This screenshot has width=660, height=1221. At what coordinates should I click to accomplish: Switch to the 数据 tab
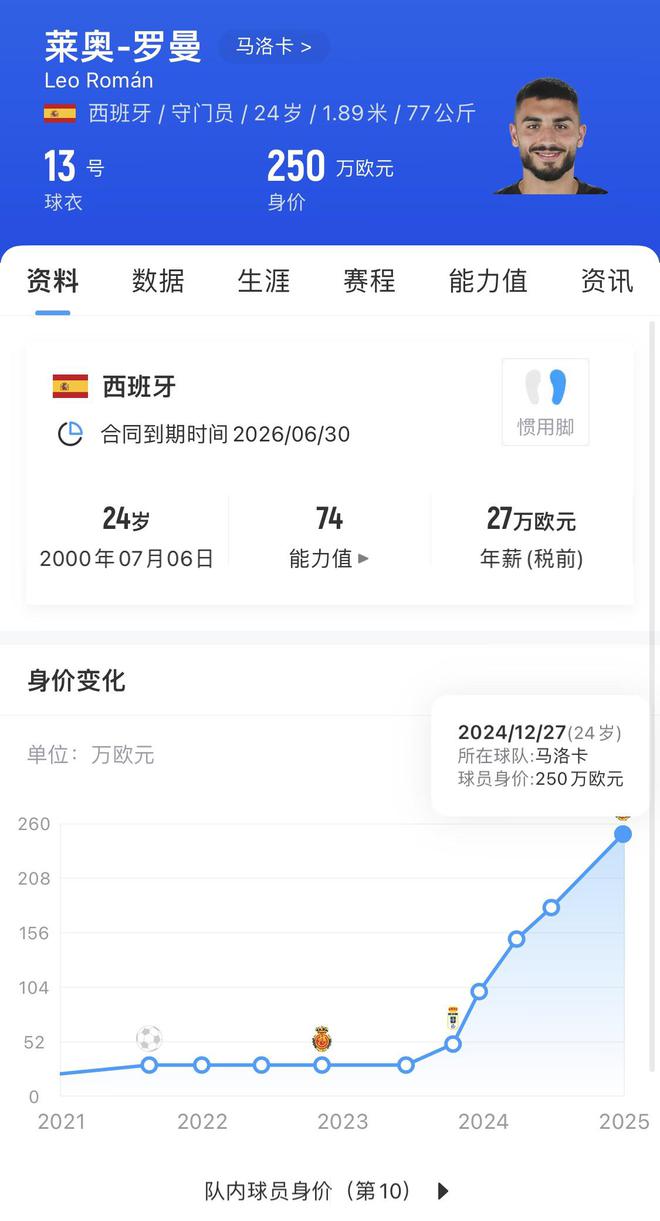click(158, 281)
